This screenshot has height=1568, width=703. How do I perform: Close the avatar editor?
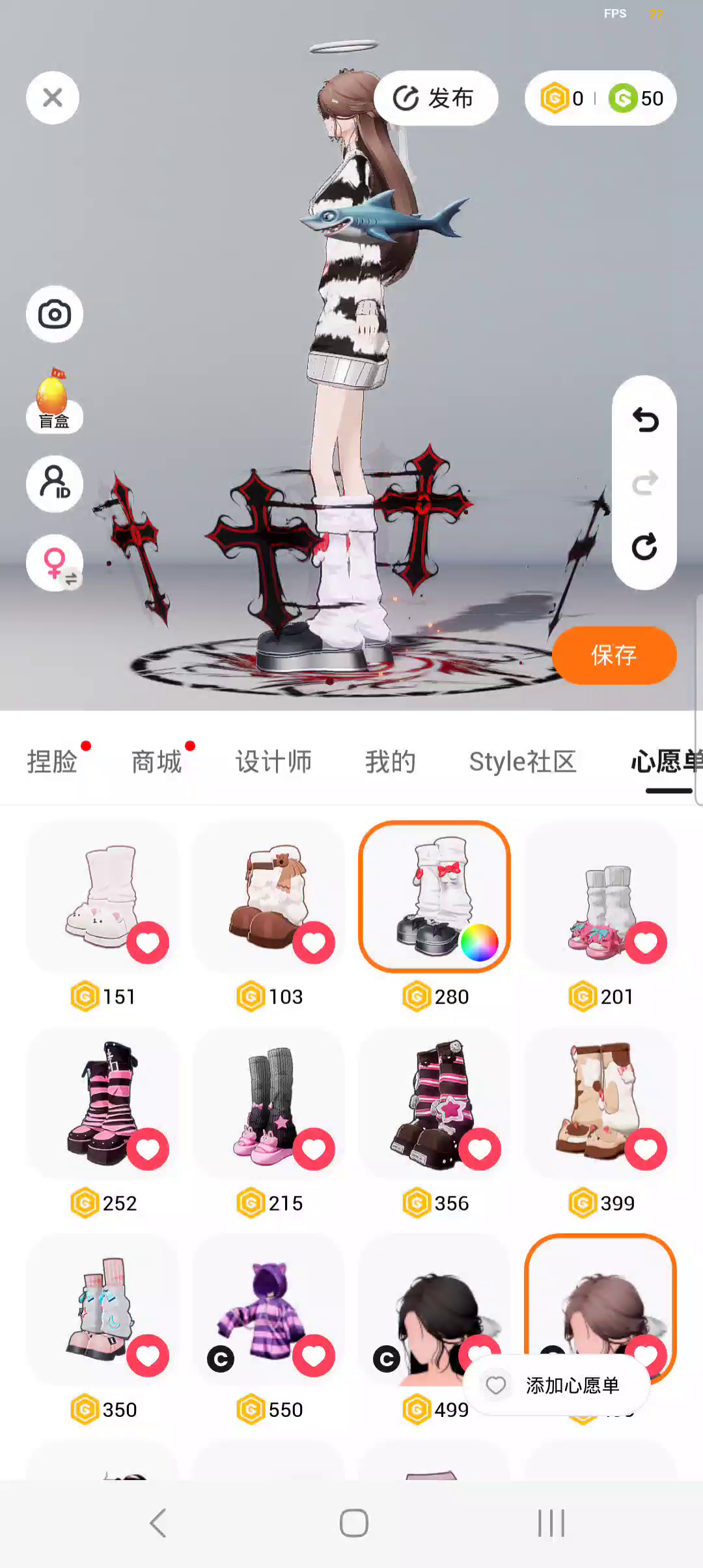pos(53,98)
